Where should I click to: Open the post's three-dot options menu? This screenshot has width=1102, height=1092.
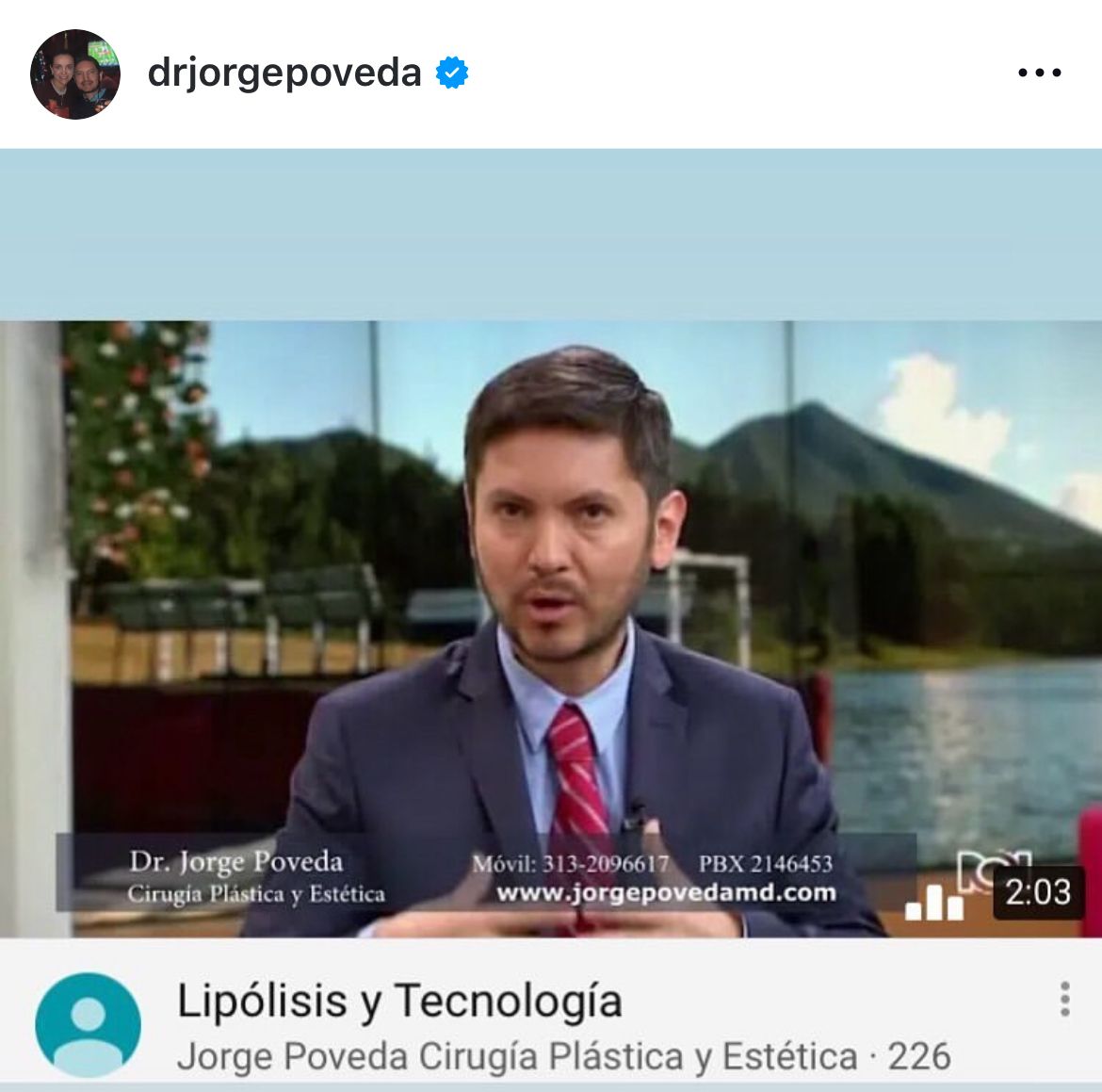(1039, 73)
